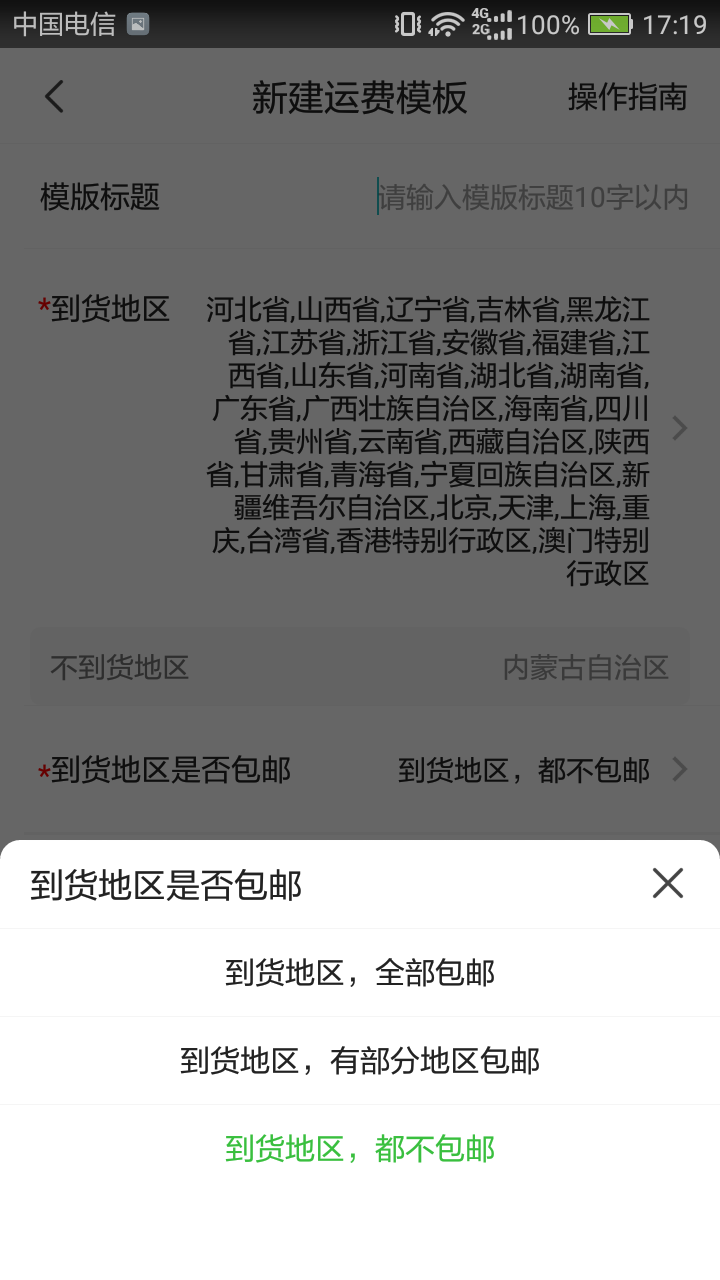Select 到货地区，全部包邮 option
Screen dimensions: 720x1280
click(x=360, y=973)
